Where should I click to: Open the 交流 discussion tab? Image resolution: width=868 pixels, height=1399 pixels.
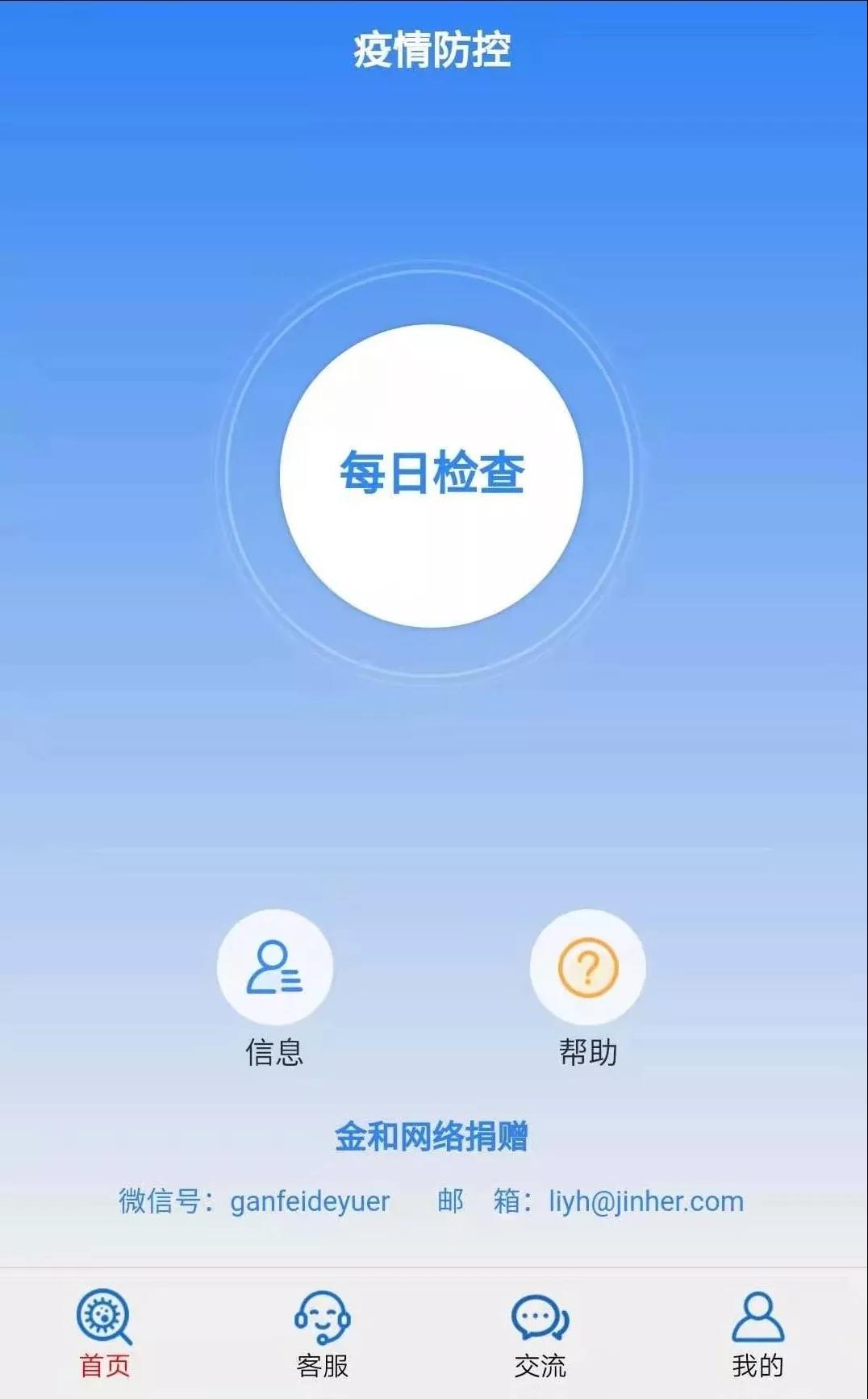540,1334
